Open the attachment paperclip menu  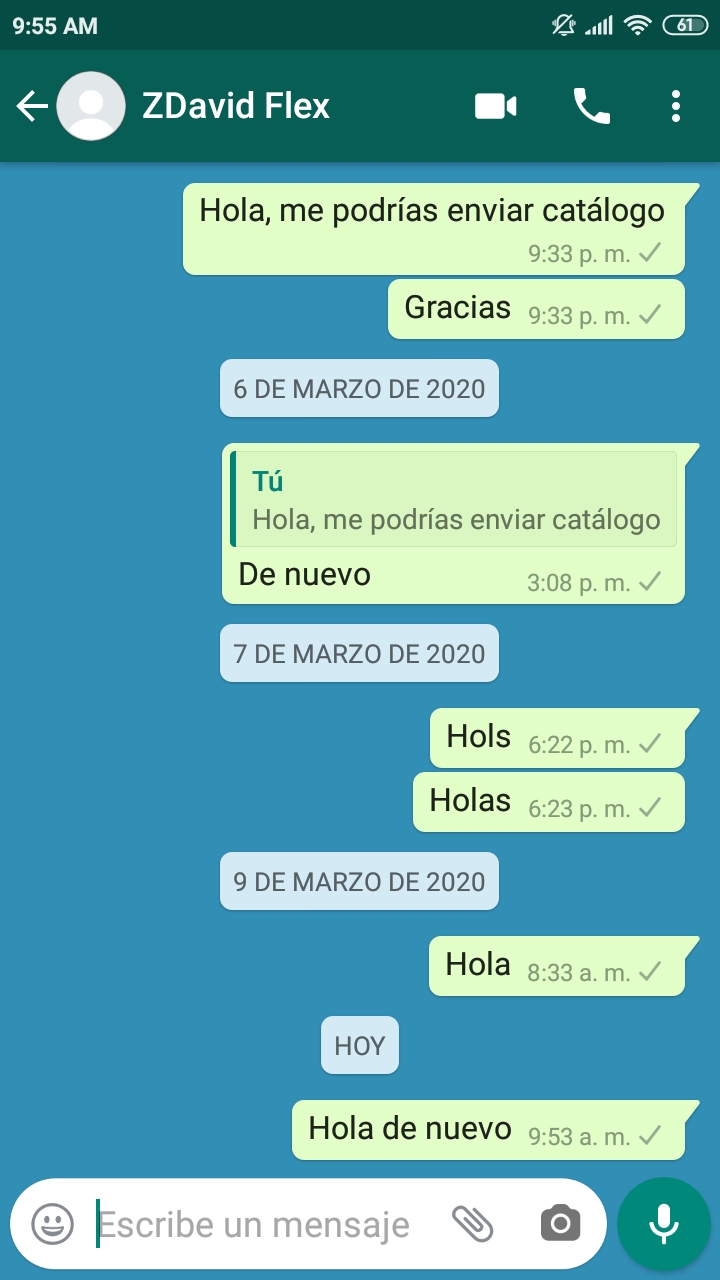(x=474, y=1223)
